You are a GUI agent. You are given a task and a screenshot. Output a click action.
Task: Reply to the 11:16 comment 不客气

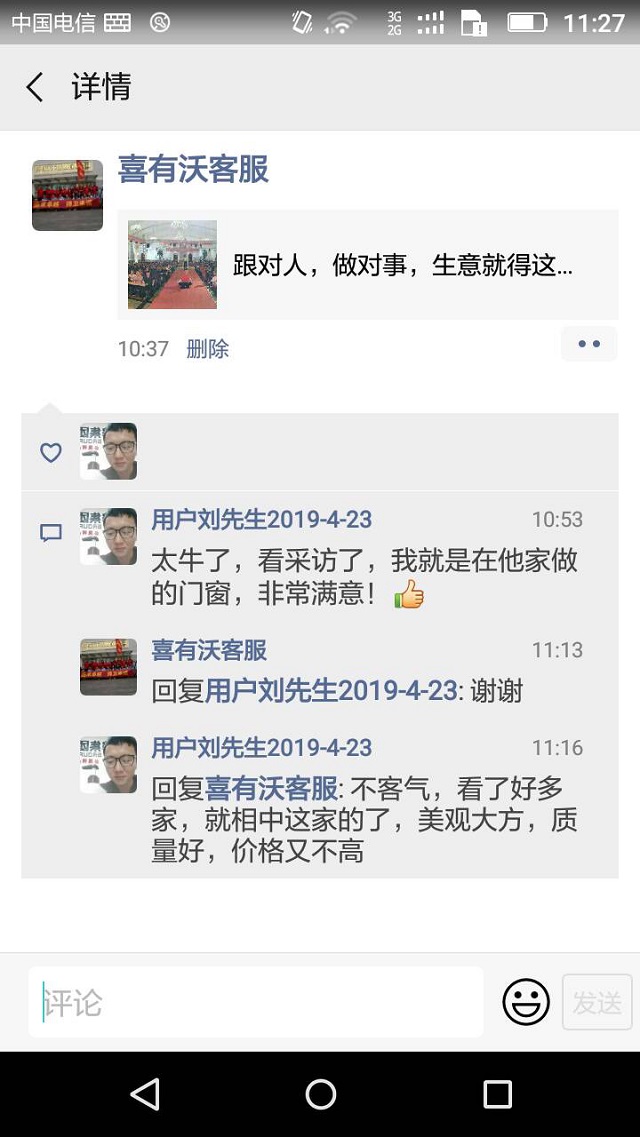364,820
